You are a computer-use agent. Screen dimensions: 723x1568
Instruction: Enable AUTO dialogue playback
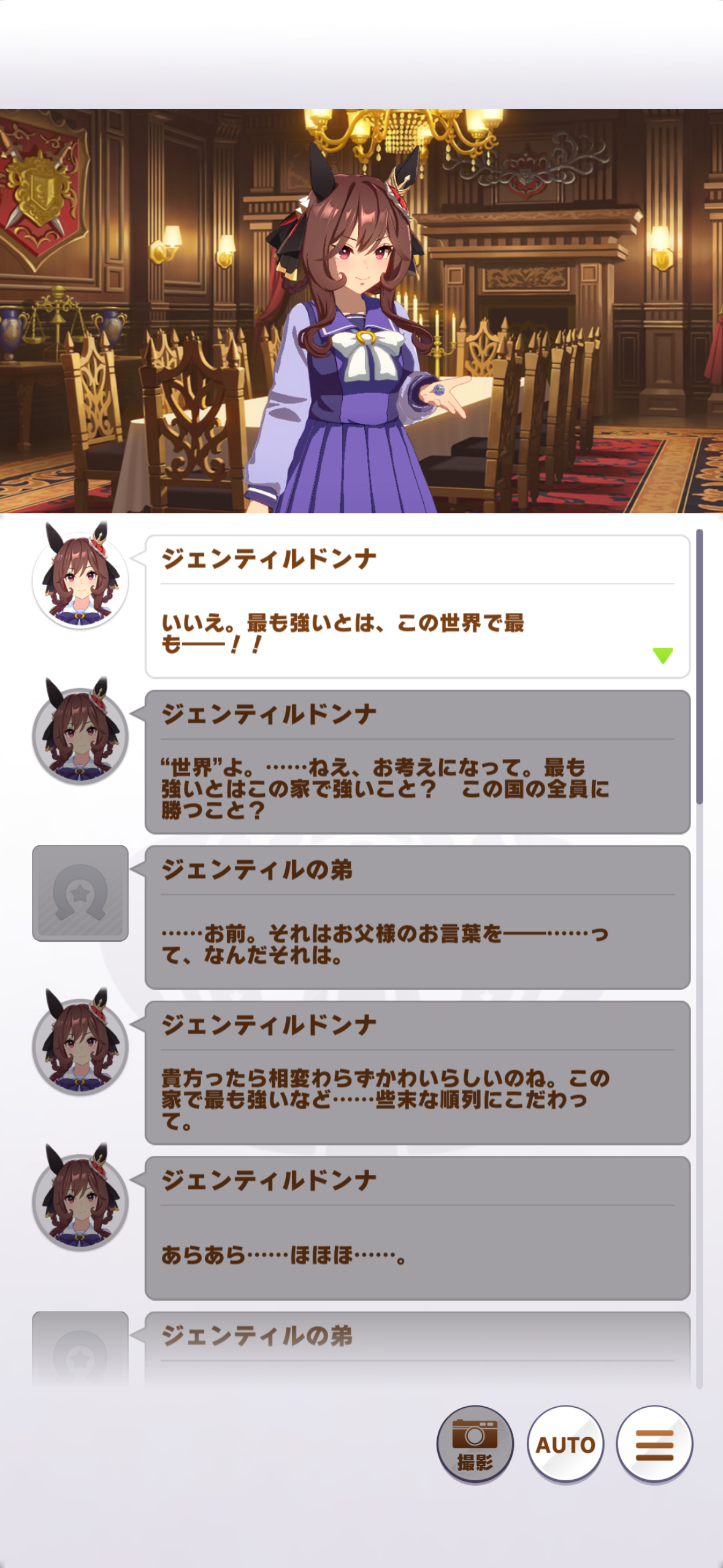pos(565,1443)
